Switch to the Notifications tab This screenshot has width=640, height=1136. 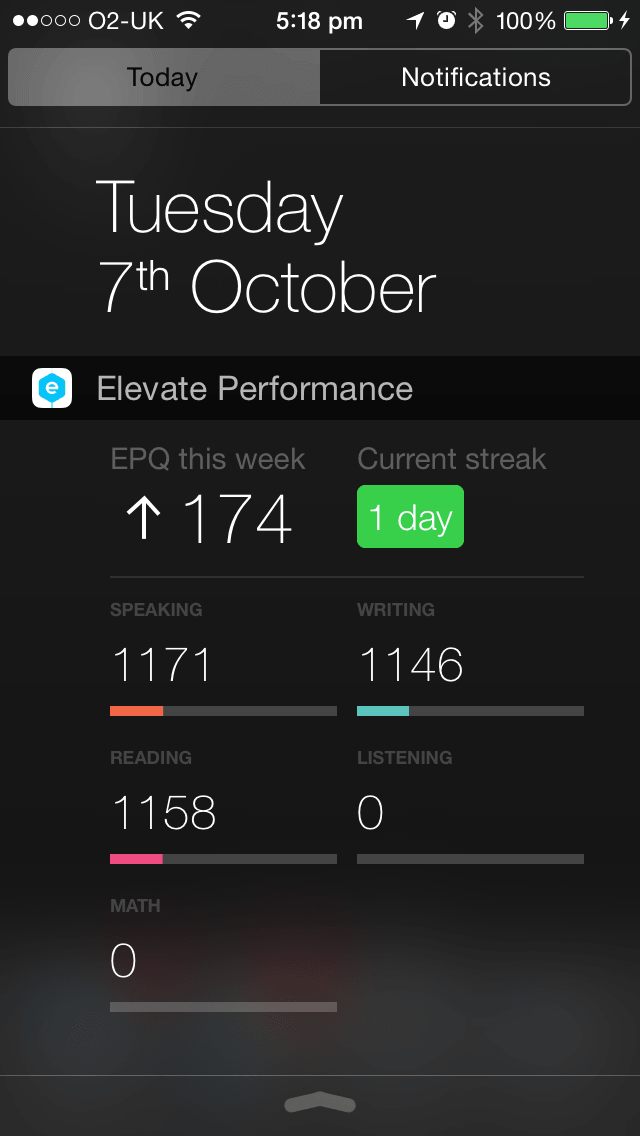[x=475, y=77]
